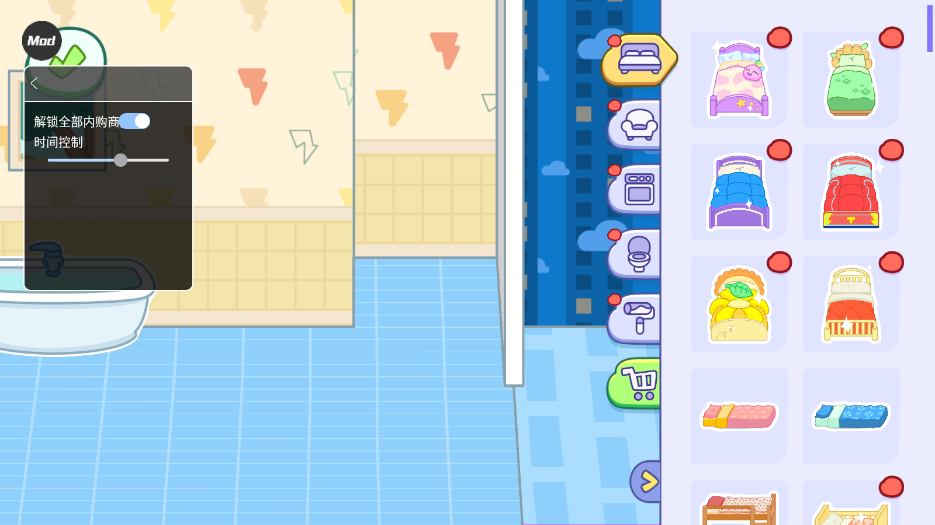Choose the pink floor mattress
Image resolution: width=935 pixels, height=525 pixels.
pos(738,415)
